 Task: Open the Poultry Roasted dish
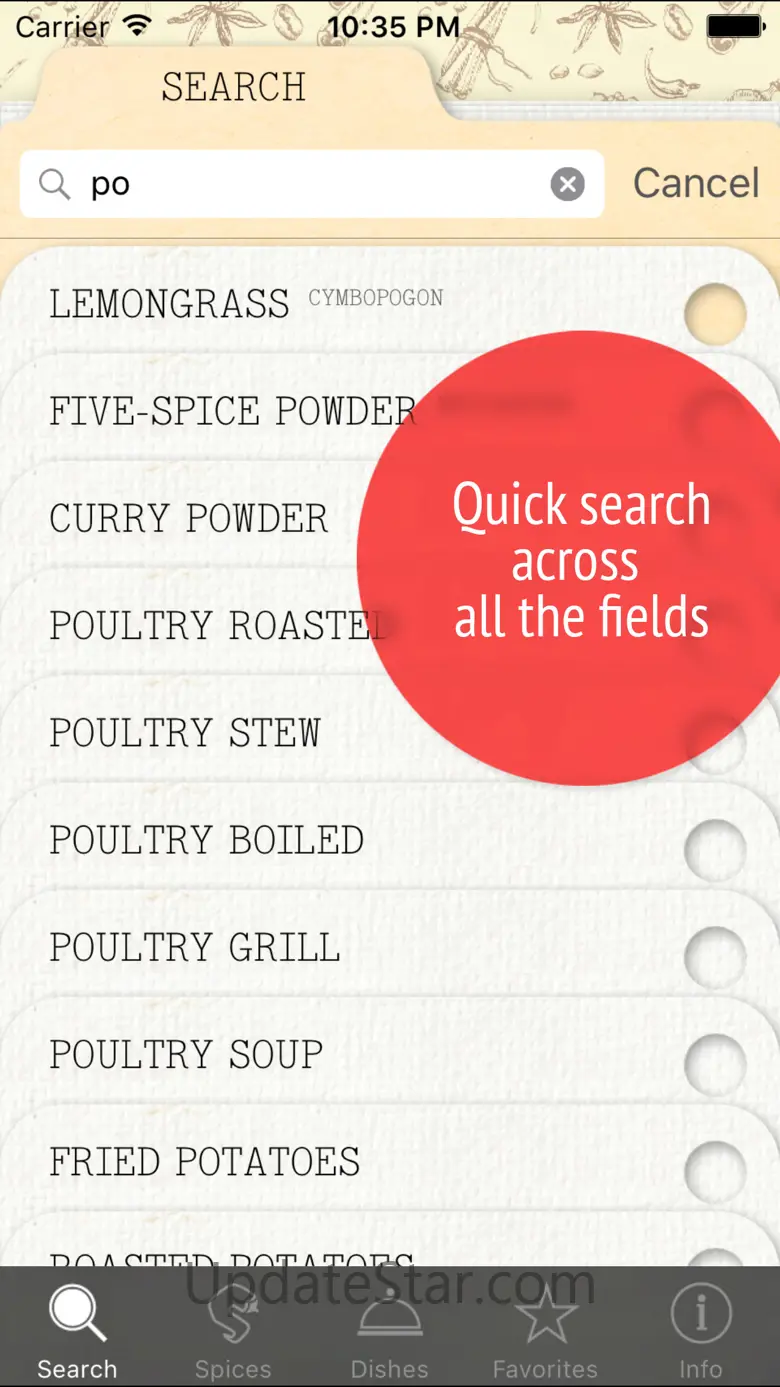tap(215, 626)
